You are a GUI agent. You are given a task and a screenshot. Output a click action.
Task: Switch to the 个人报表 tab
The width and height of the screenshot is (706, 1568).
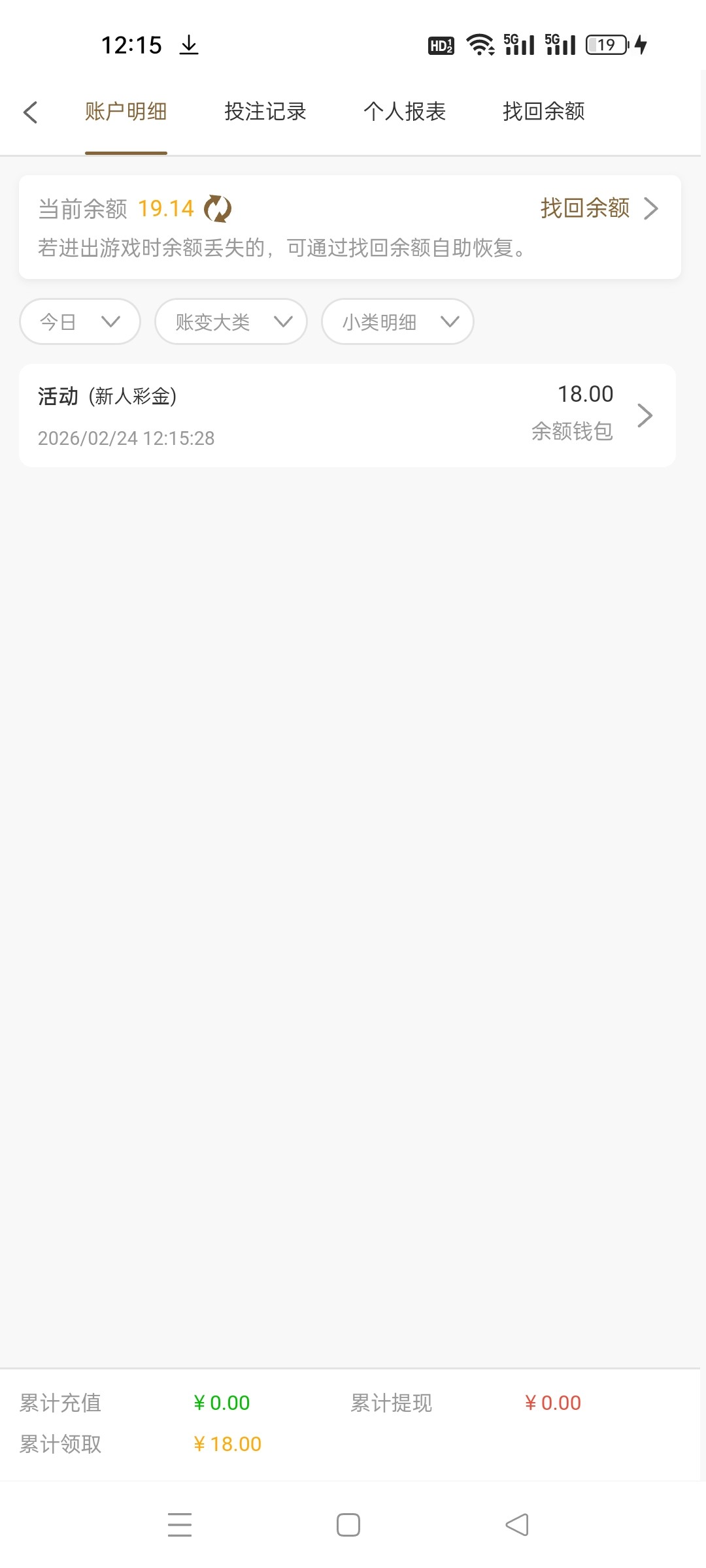tap(405, 112)
